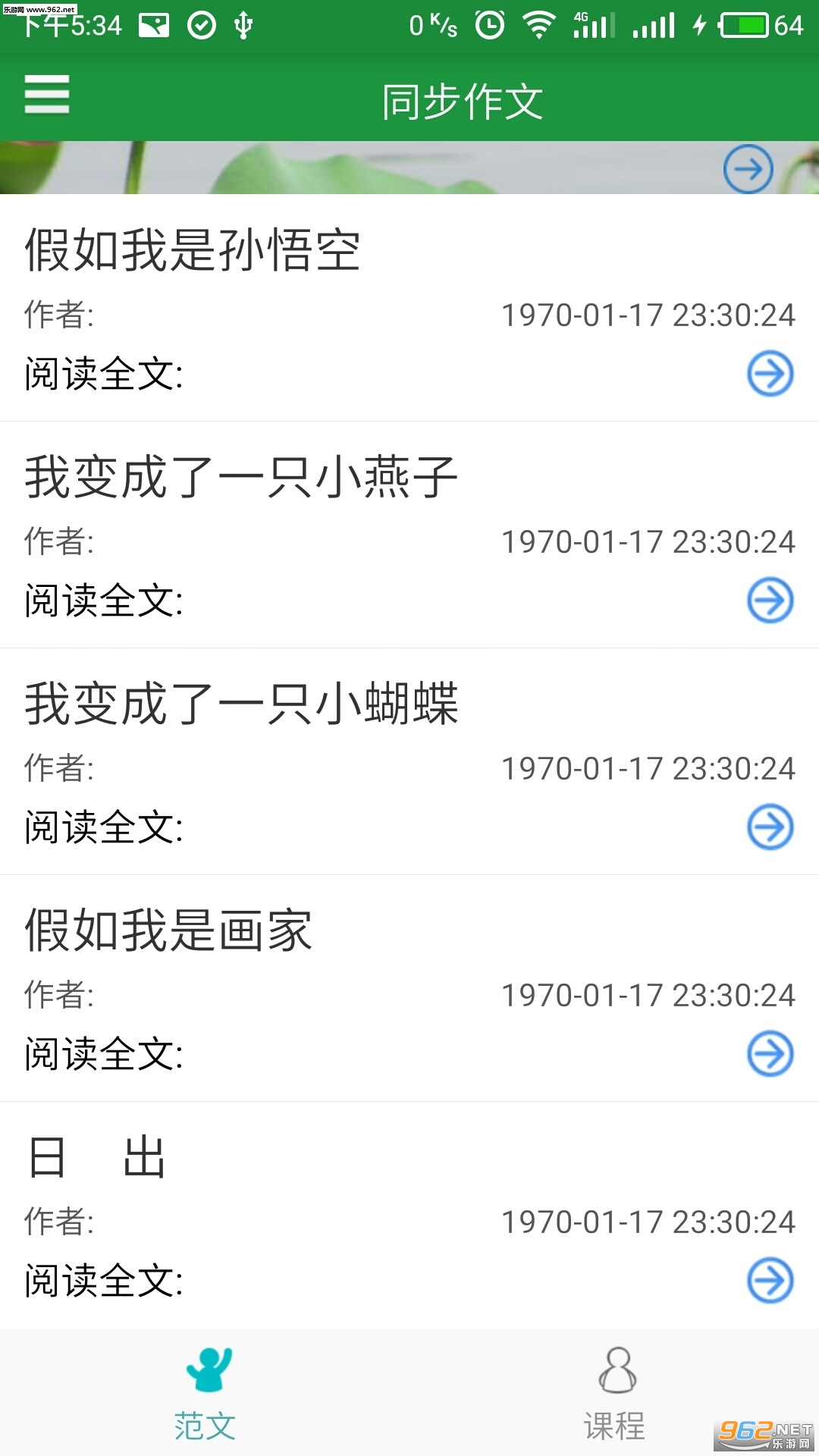Open the essay 假如我是画家

pos(168,930)
